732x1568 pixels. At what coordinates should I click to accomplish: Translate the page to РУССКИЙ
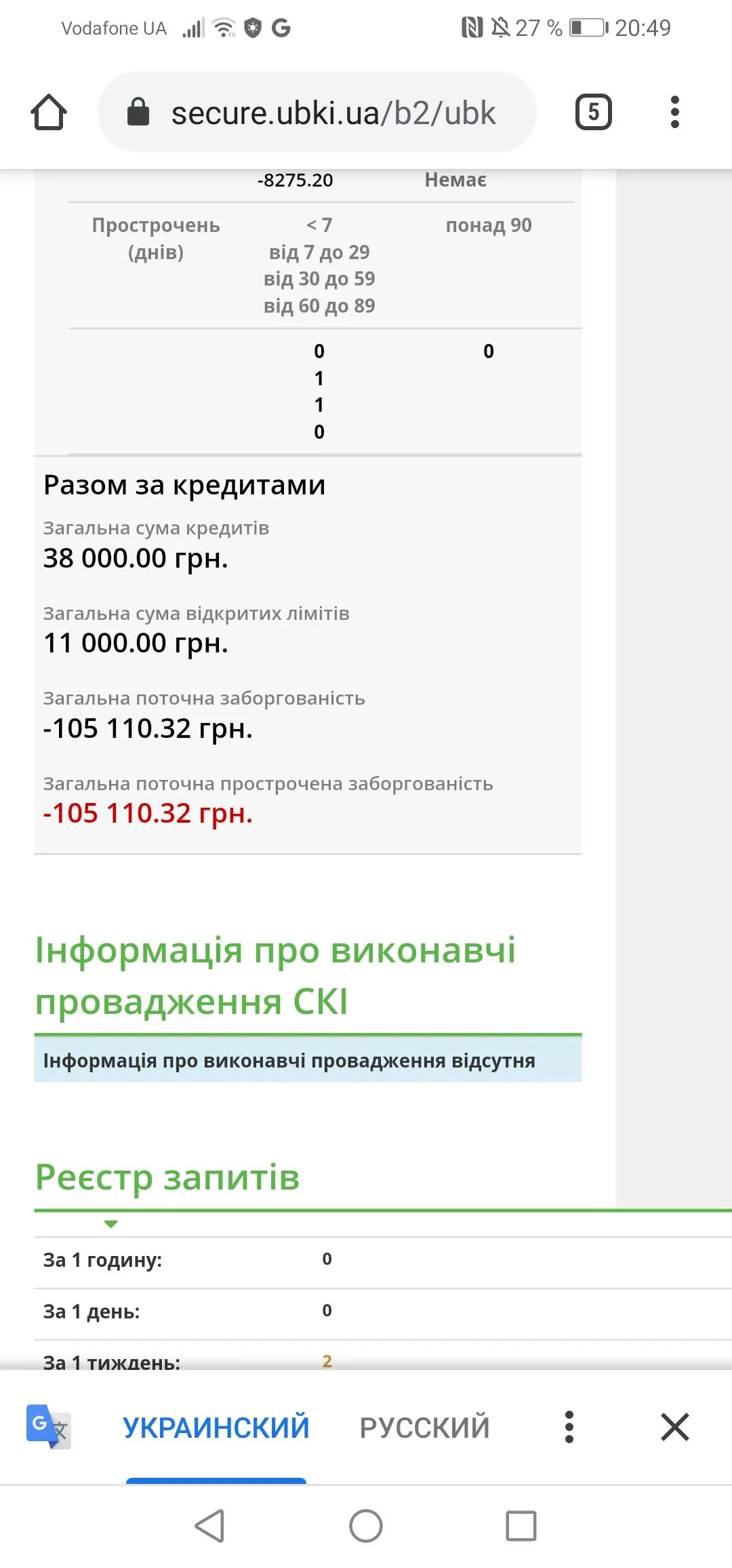click(x=424, y=1428)
